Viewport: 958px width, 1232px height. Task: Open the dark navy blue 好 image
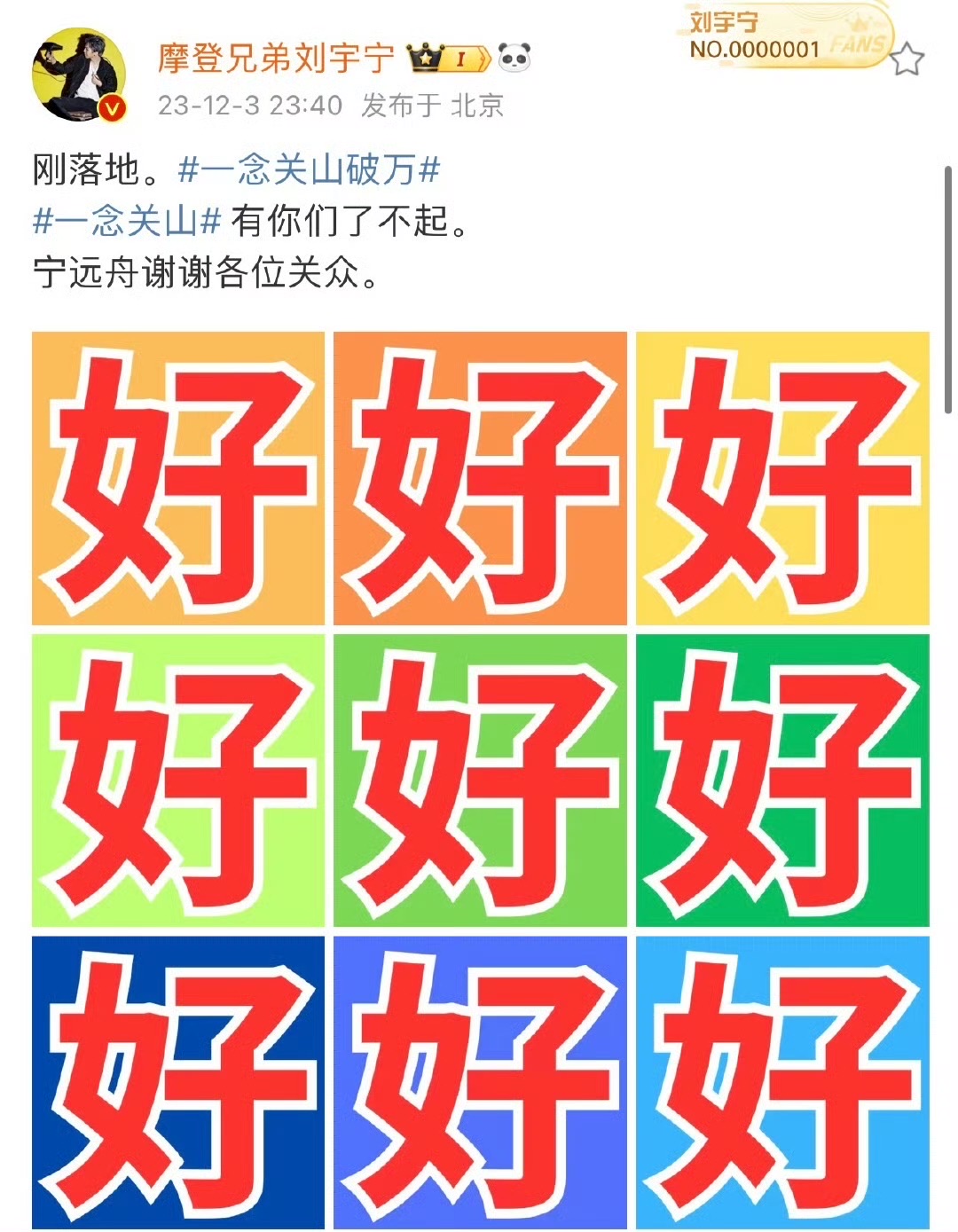(178, 1082)
